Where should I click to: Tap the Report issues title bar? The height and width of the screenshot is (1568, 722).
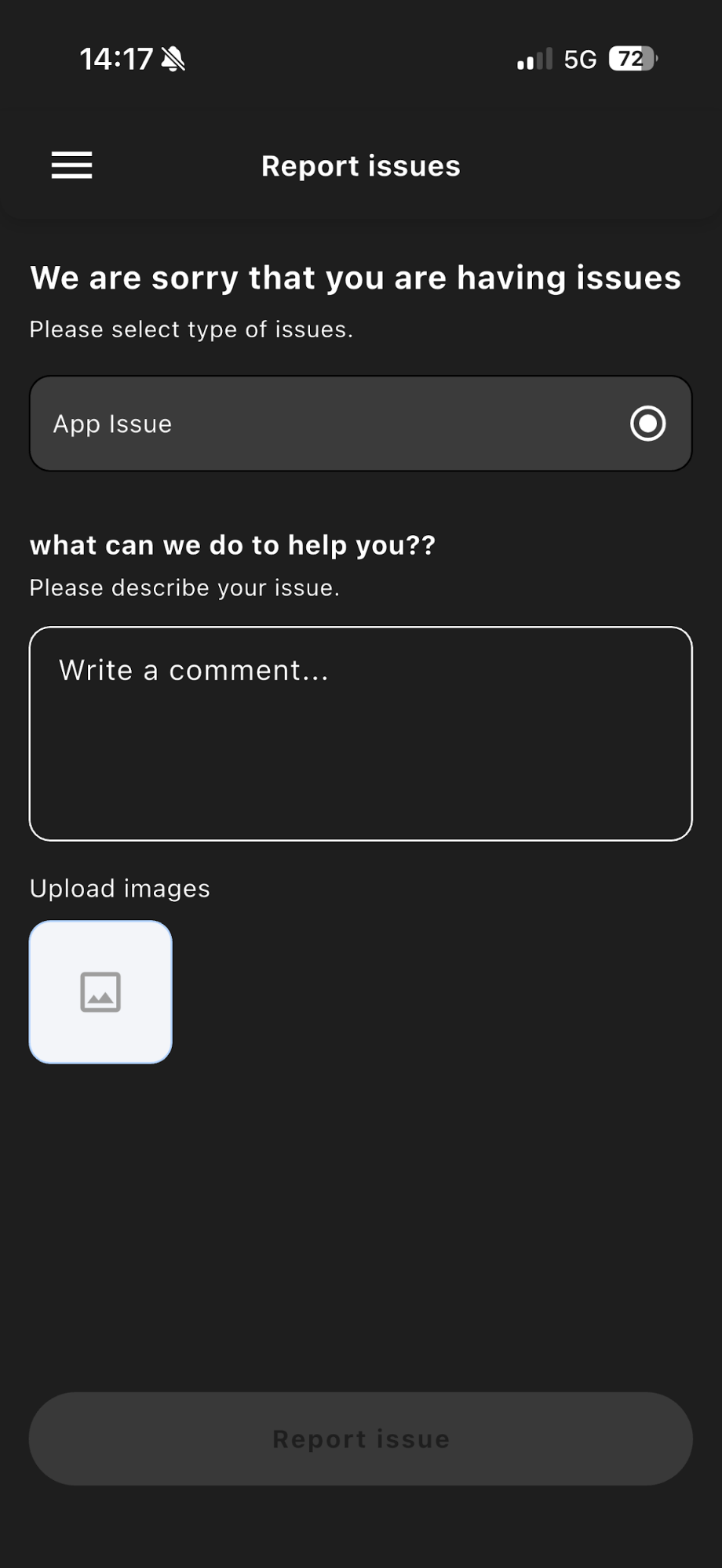point(360,166)
